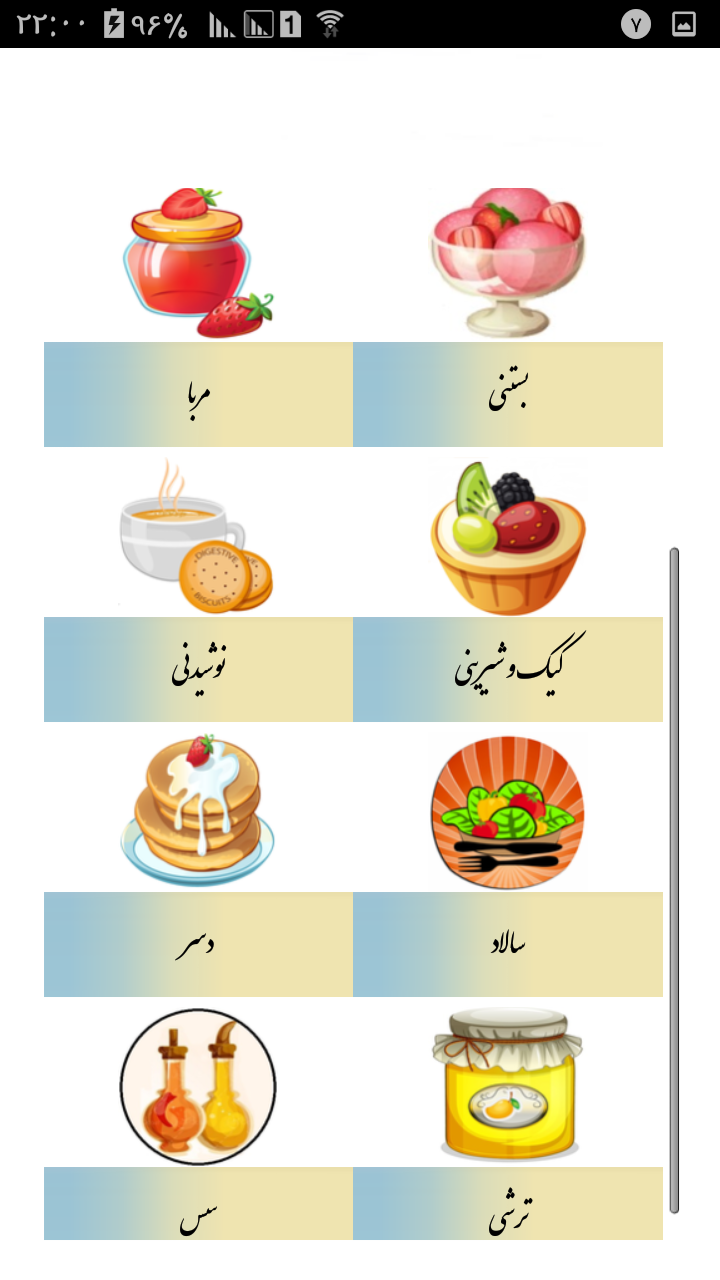Open the مربا (jam) category
The height and width of the screenshot is (1280, 720).
pyautogui.click(x=198, y=394)
